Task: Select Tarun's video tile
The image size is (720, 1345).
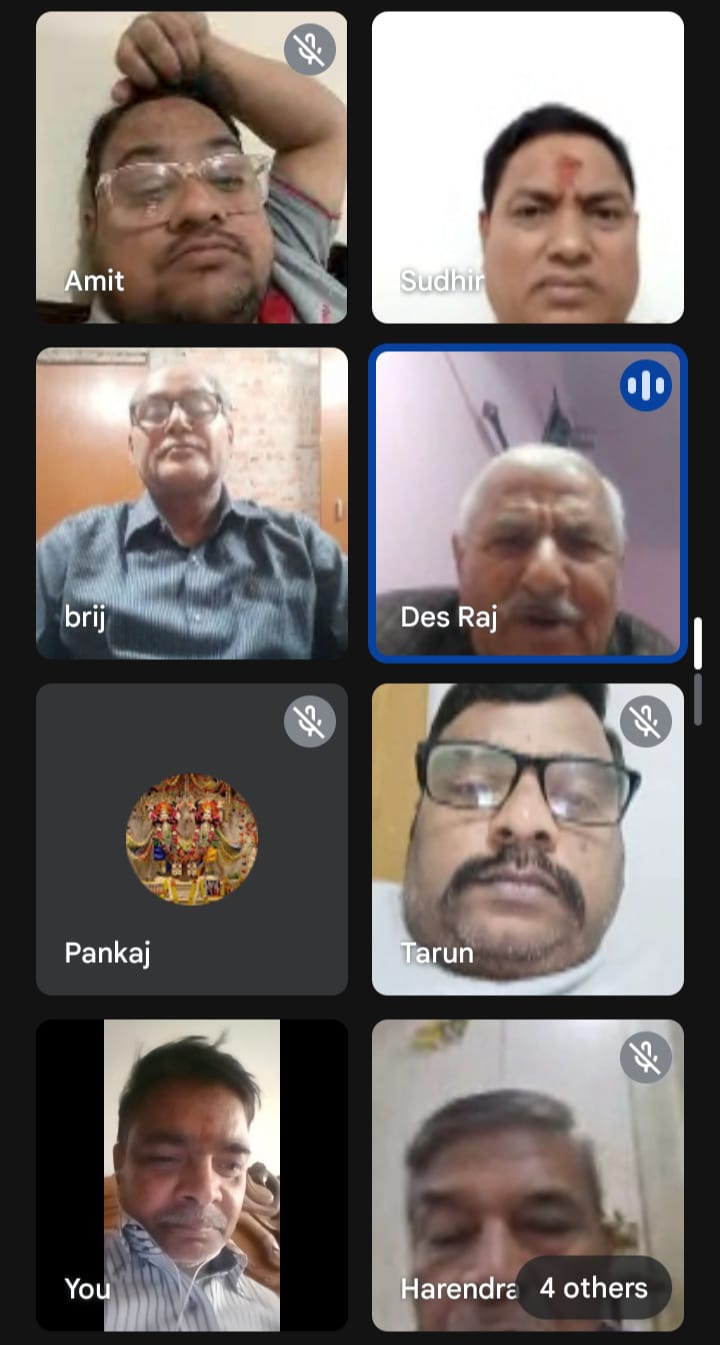Action: 528,839
